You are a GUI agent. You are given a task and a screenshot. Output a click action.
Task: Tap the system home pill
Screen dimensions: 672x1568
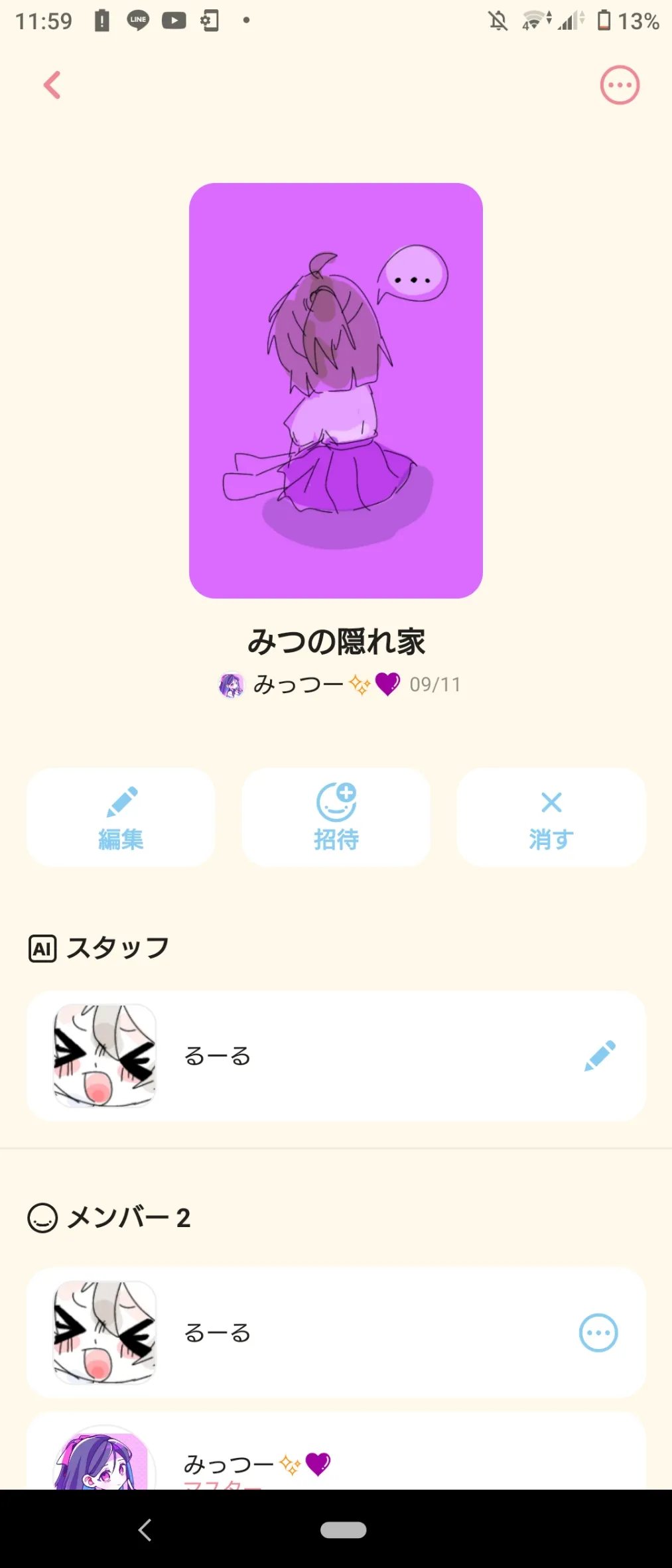(343, 1530)
